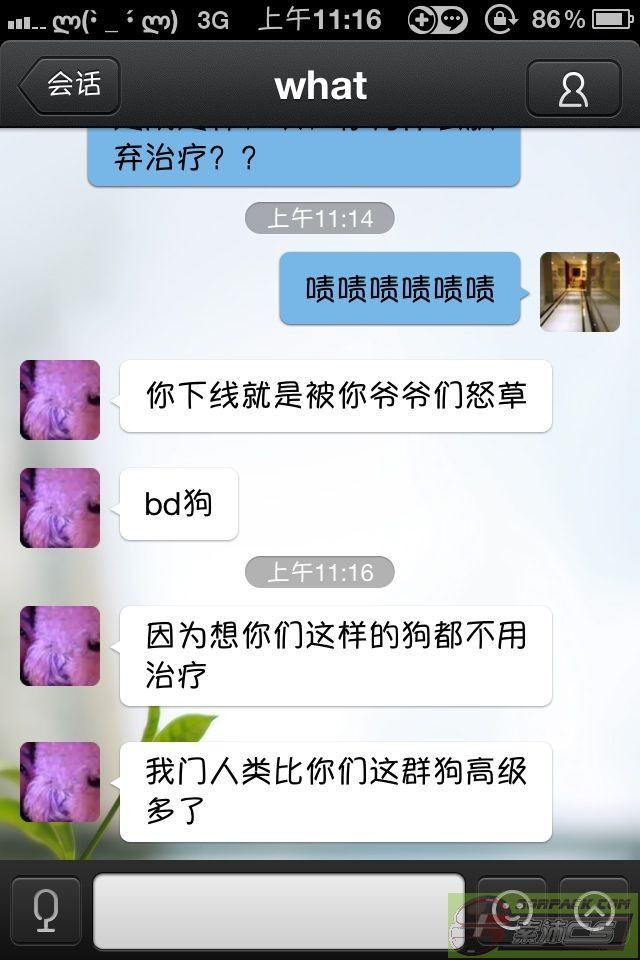Viewport: 640px width, 960px height.
Task: Open sender's avatar beside bd狗 message
Action: (60, 507)
